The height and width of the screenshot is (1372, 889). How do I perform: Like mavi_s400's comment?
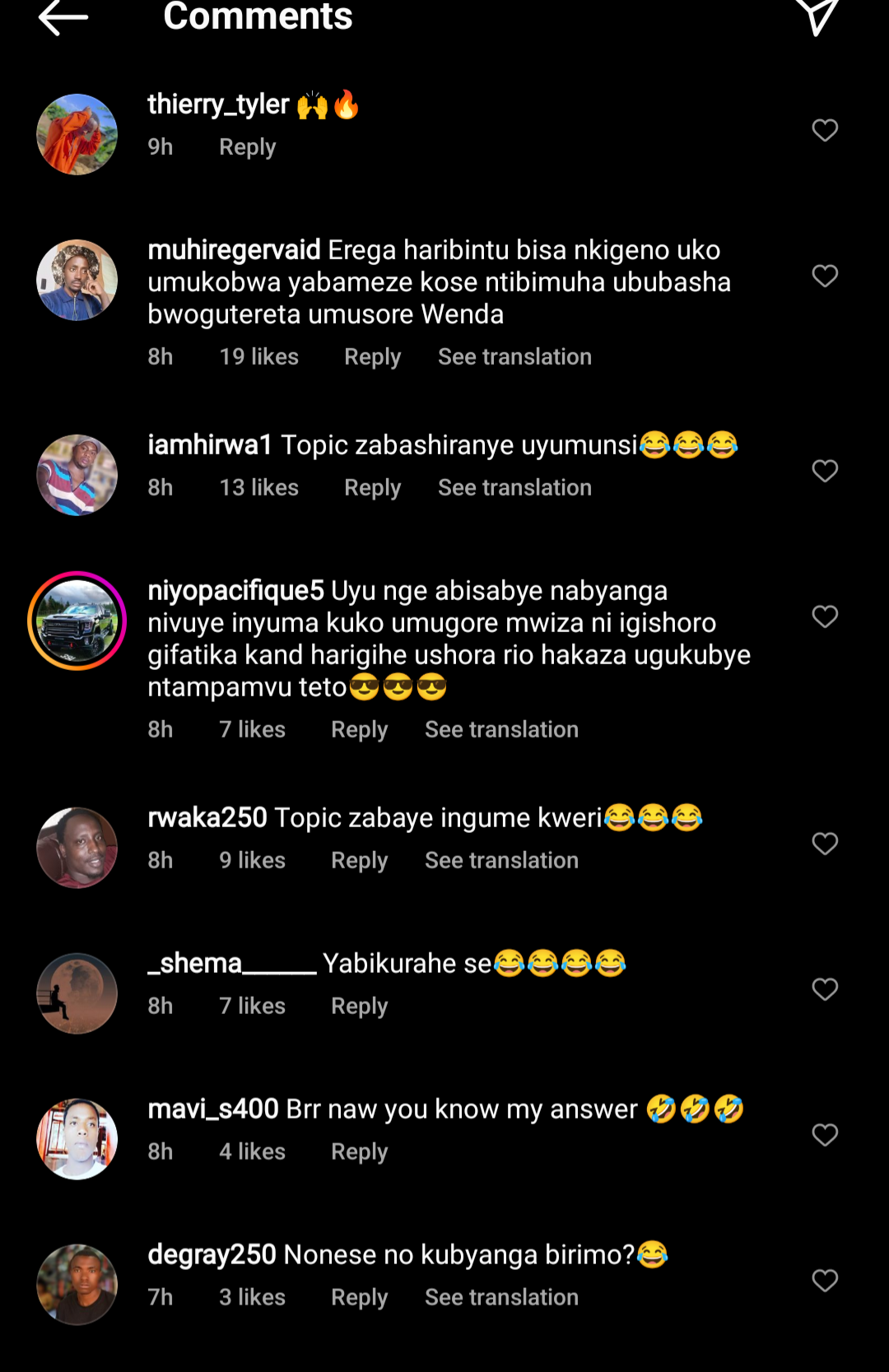(824, 1135)
